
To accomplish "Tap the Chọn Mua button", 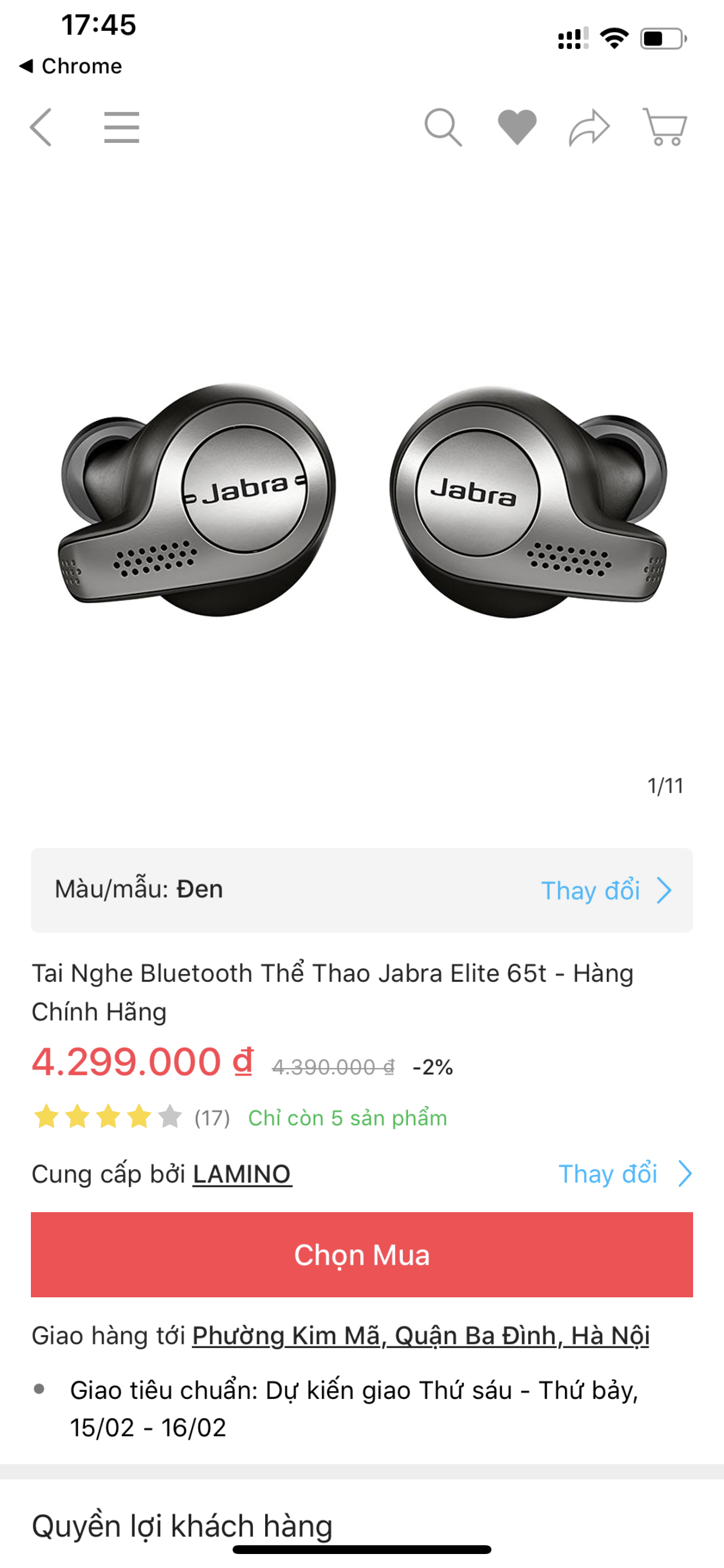I will tap(362, 1255).
